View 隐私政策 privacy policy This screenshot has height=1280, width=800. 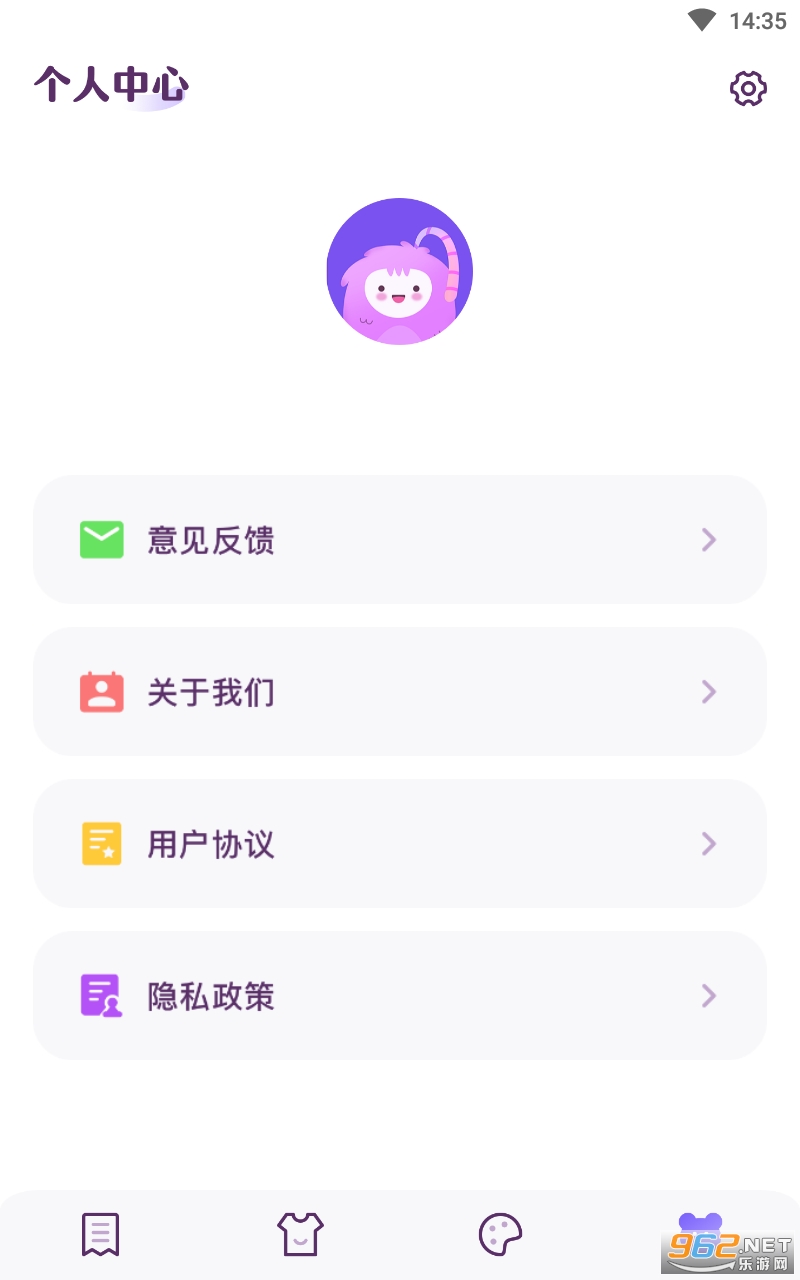click(400, 996)
